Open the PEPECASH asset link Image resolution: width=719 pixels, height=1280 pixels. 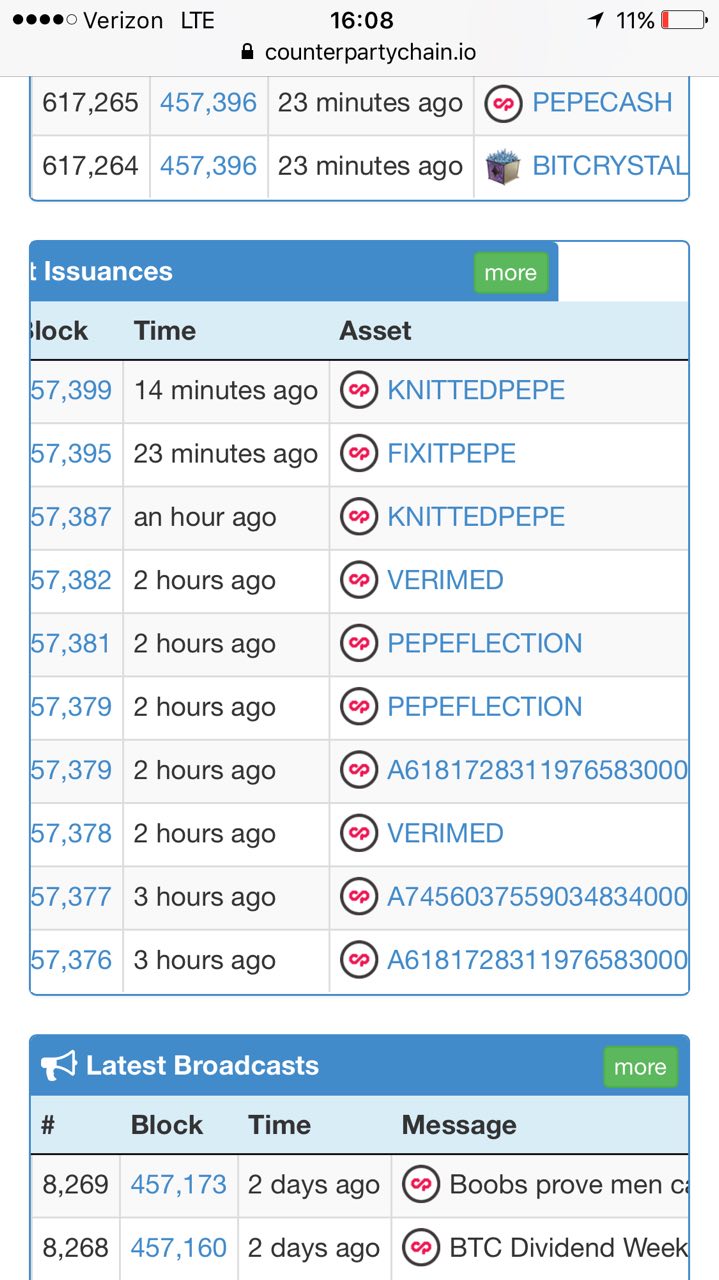click(x=602, y=103)
